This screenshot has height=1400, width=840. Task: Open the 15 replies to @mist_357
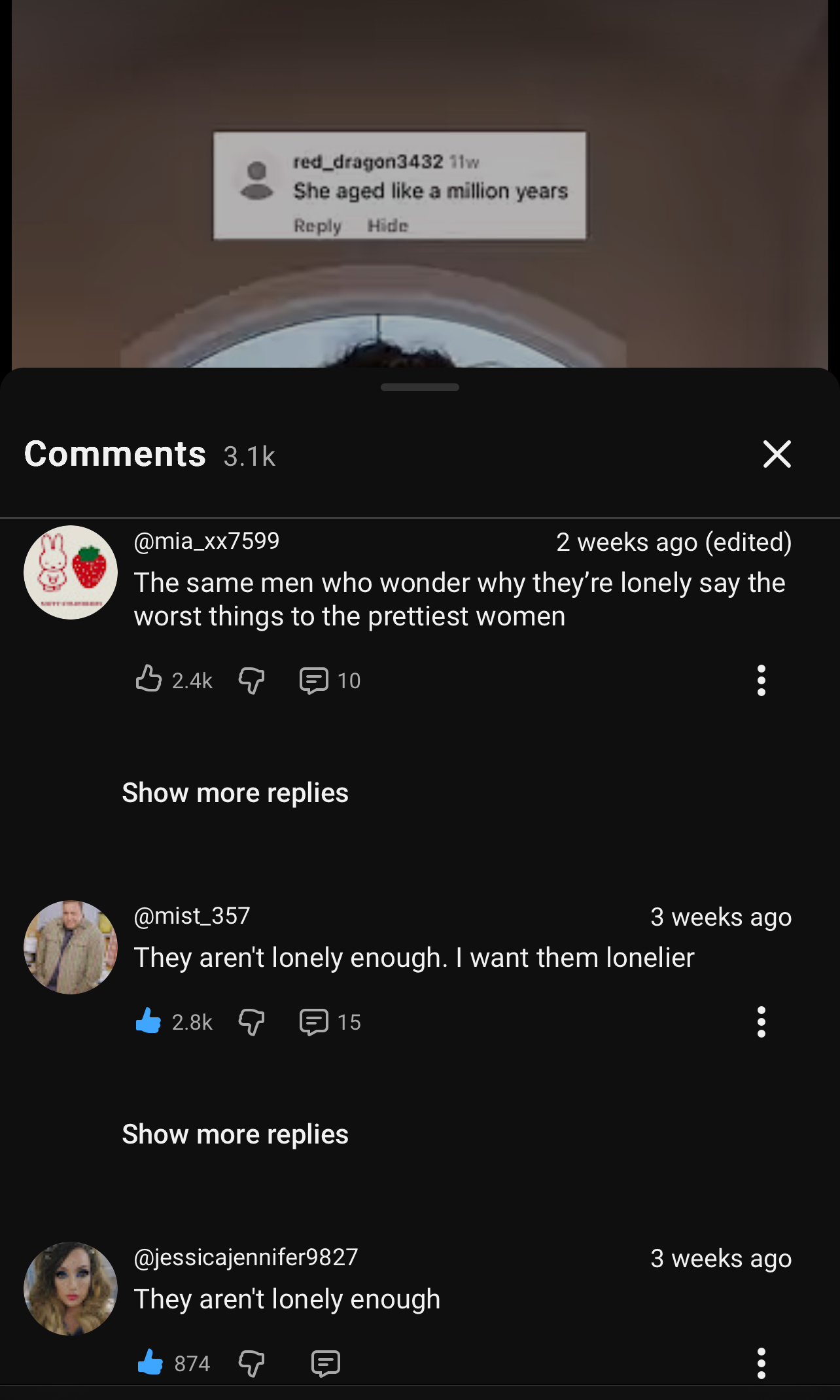[x=314, y=1022]
